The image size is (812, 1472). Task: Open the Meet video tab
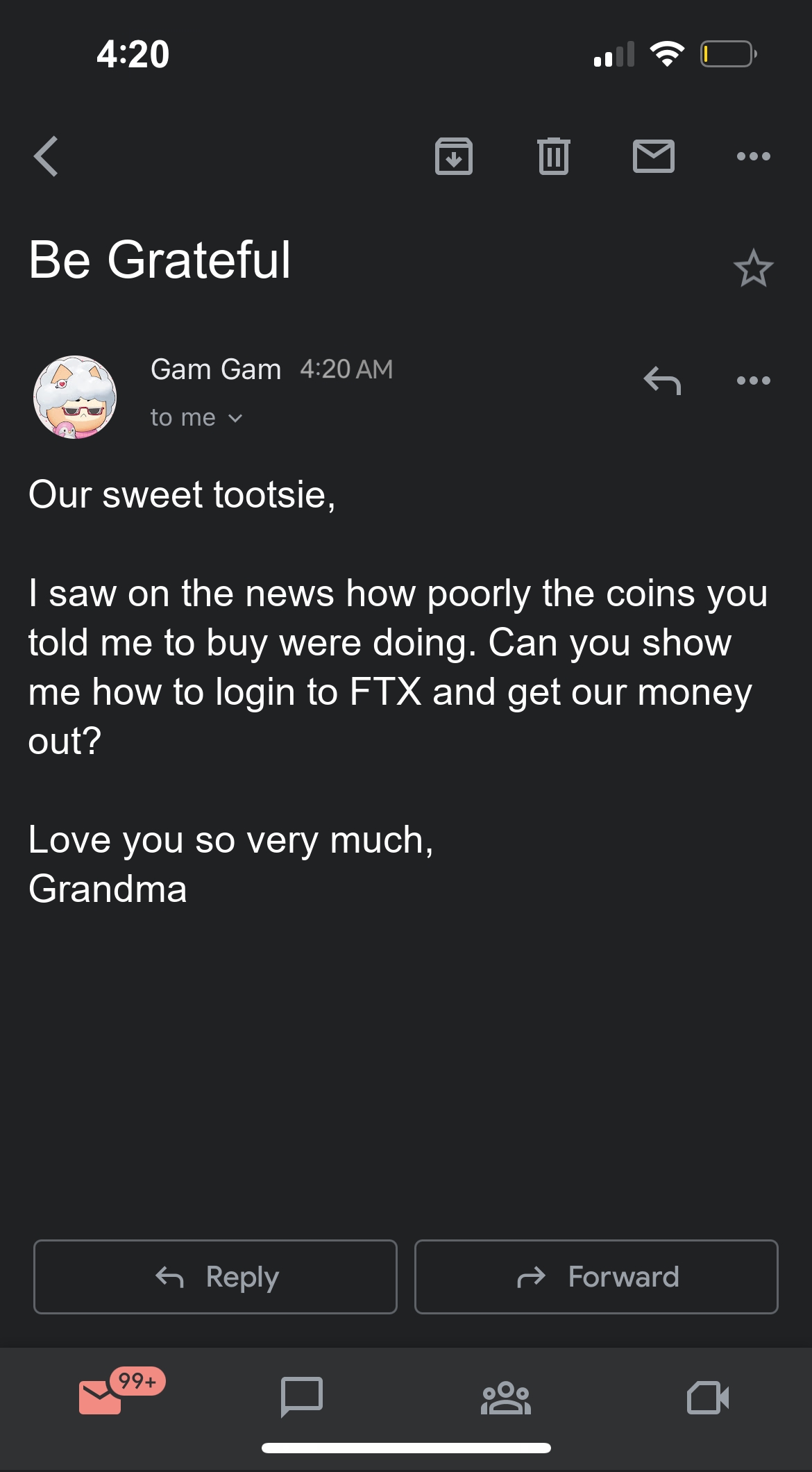(x=707, y=1397)
